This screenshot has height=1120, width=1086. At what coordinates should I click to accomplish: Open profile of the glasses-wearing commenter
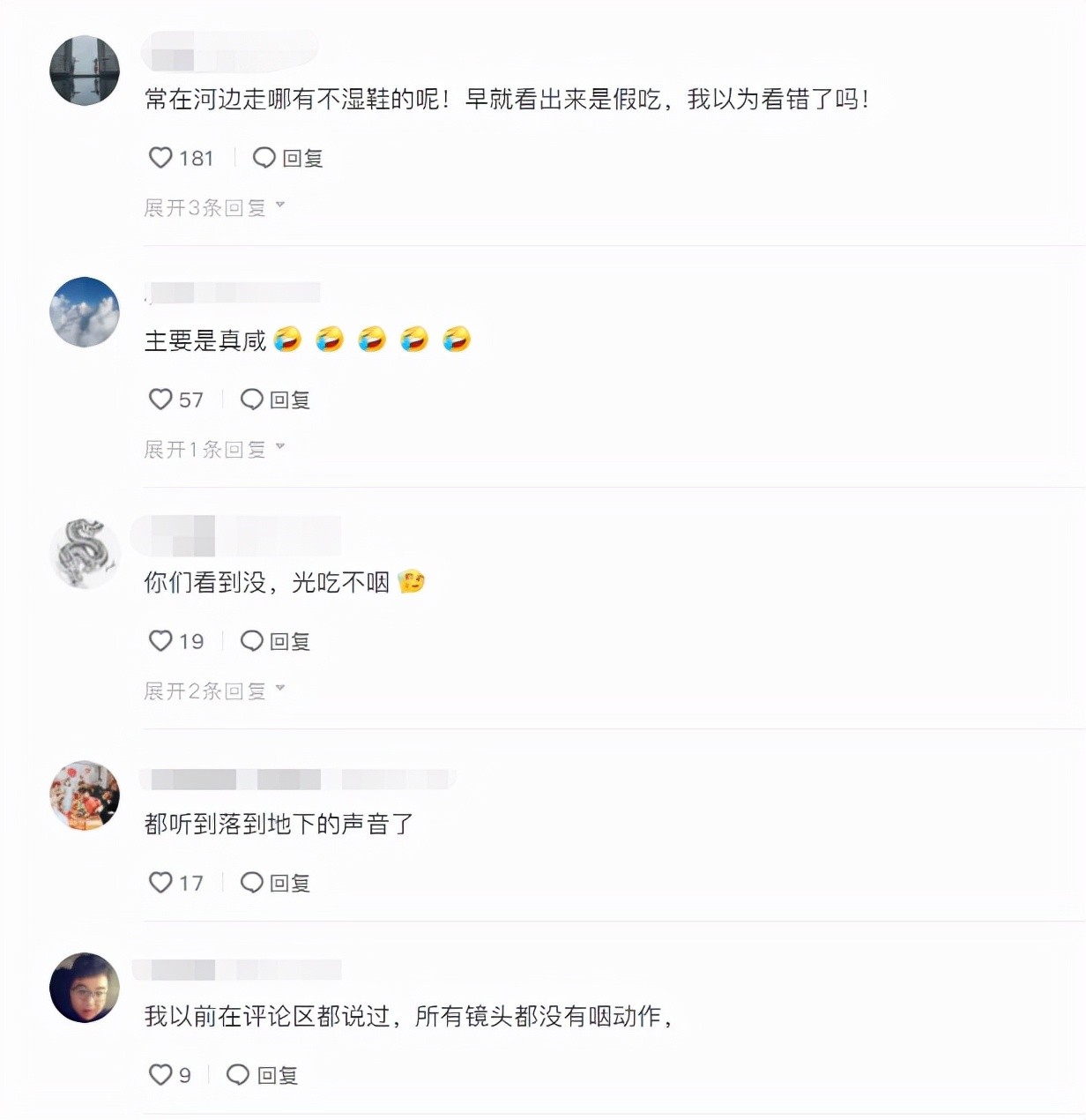click(85, 988)
